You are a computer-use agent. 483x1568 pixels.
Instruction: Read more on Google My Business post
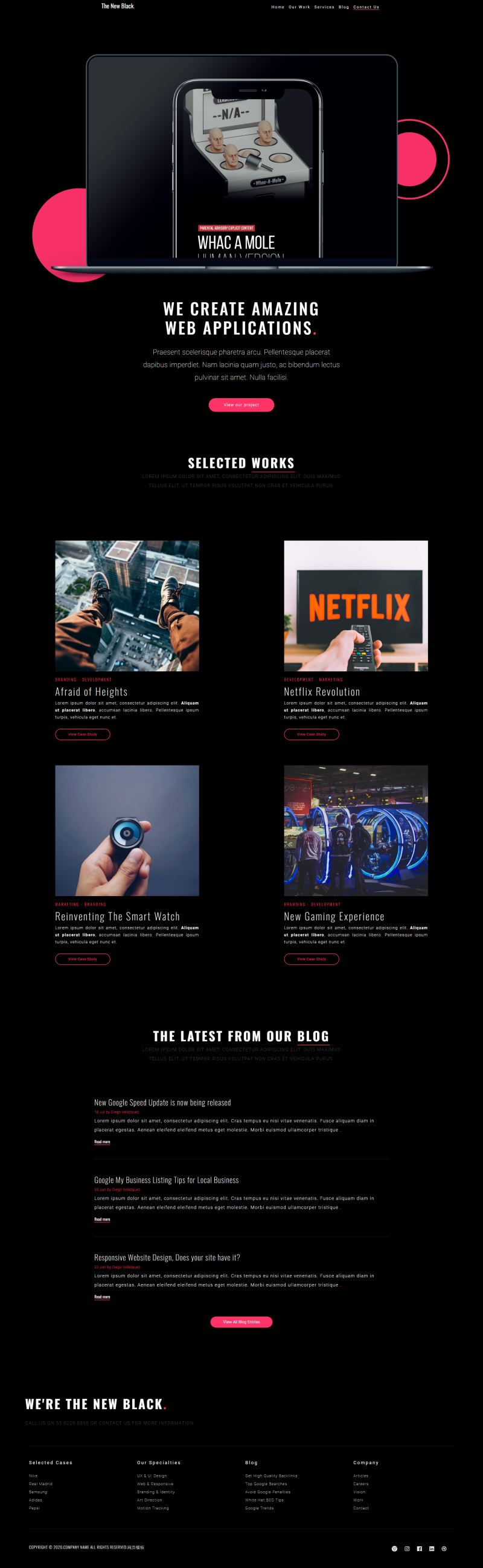click(x=102, y=1219)
